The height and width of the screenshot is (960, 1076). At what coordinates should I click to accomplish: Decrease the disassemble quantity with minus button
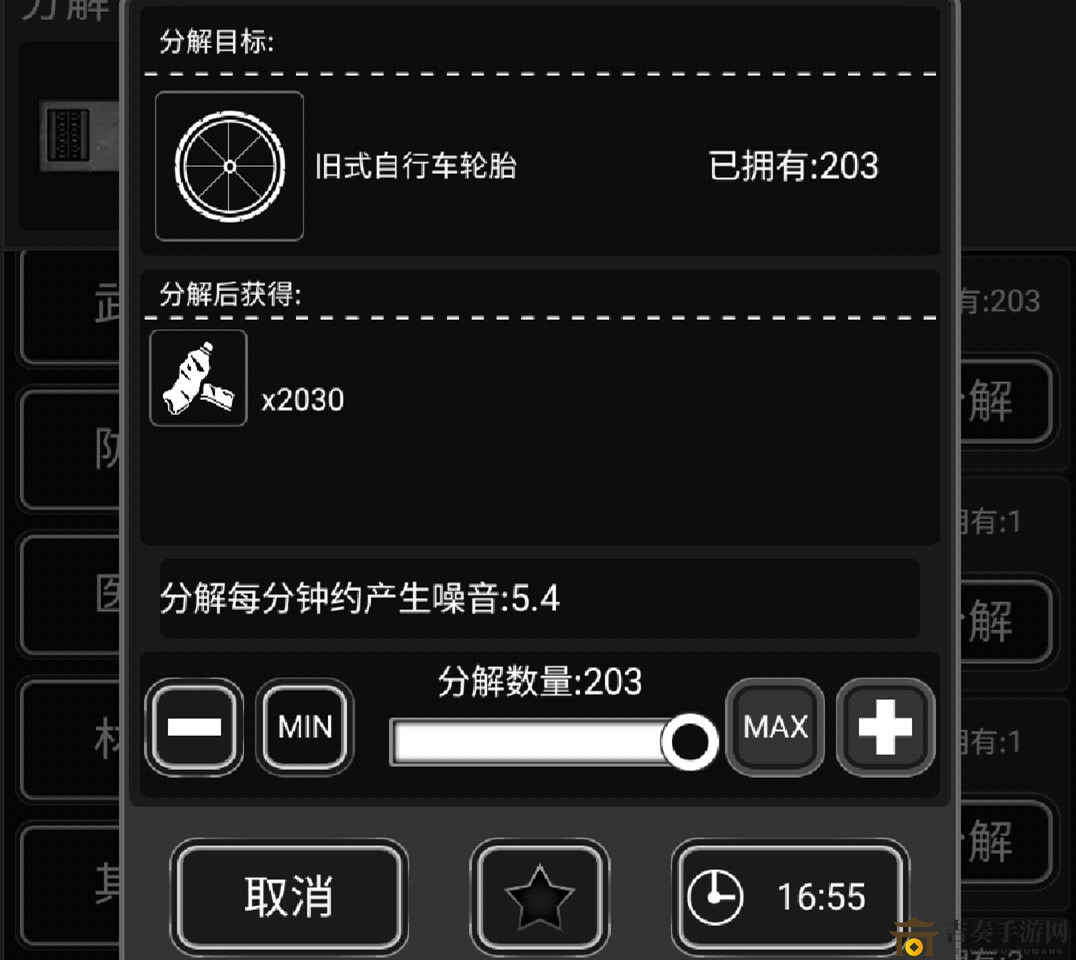(194, 727)
